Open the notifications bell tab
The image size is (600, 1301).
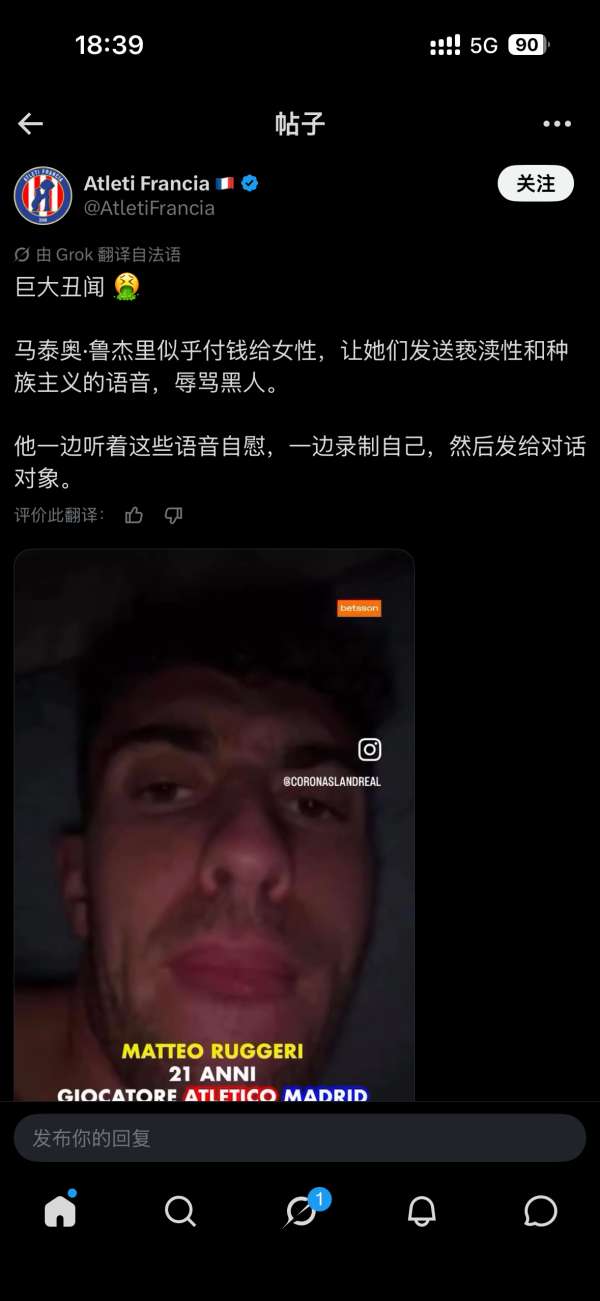[x=422, y=1211]
